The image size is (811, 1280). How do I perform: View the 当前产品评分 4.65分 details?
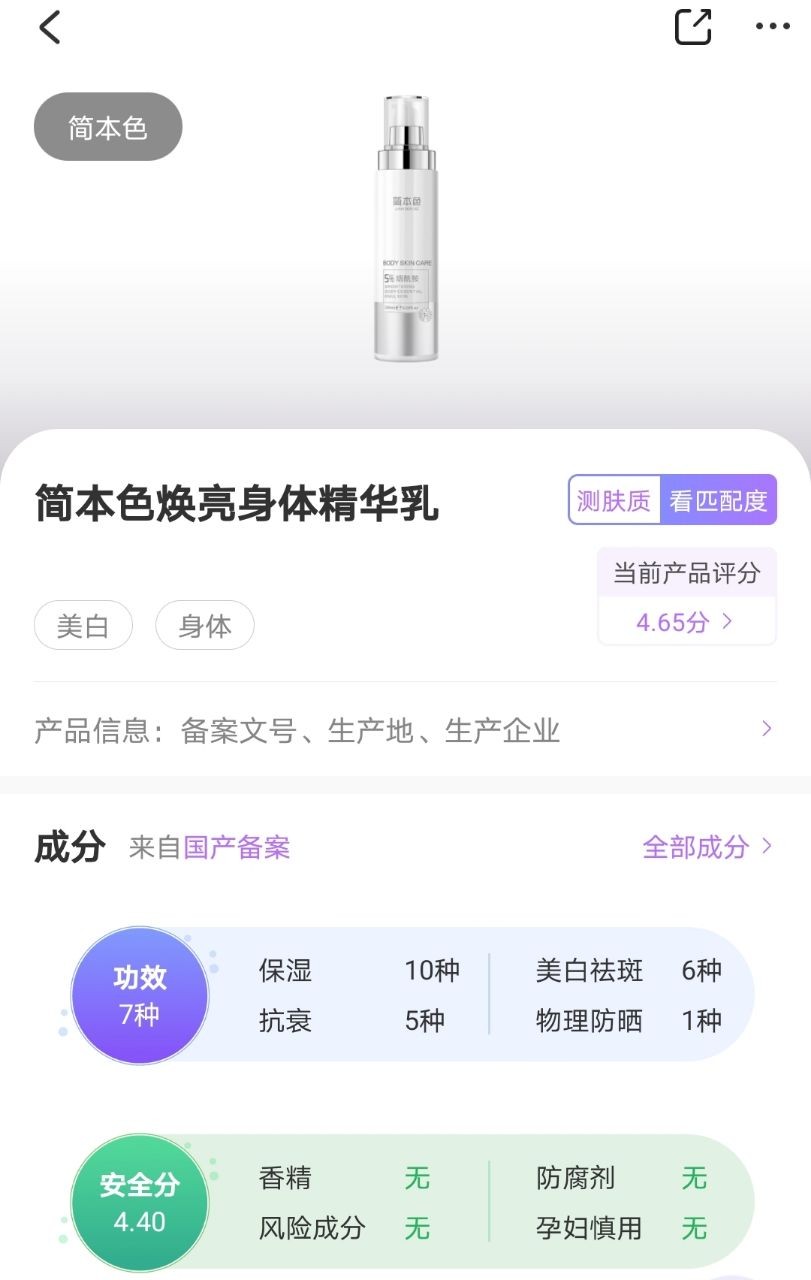pyautogui.click(x=686, y=621)
